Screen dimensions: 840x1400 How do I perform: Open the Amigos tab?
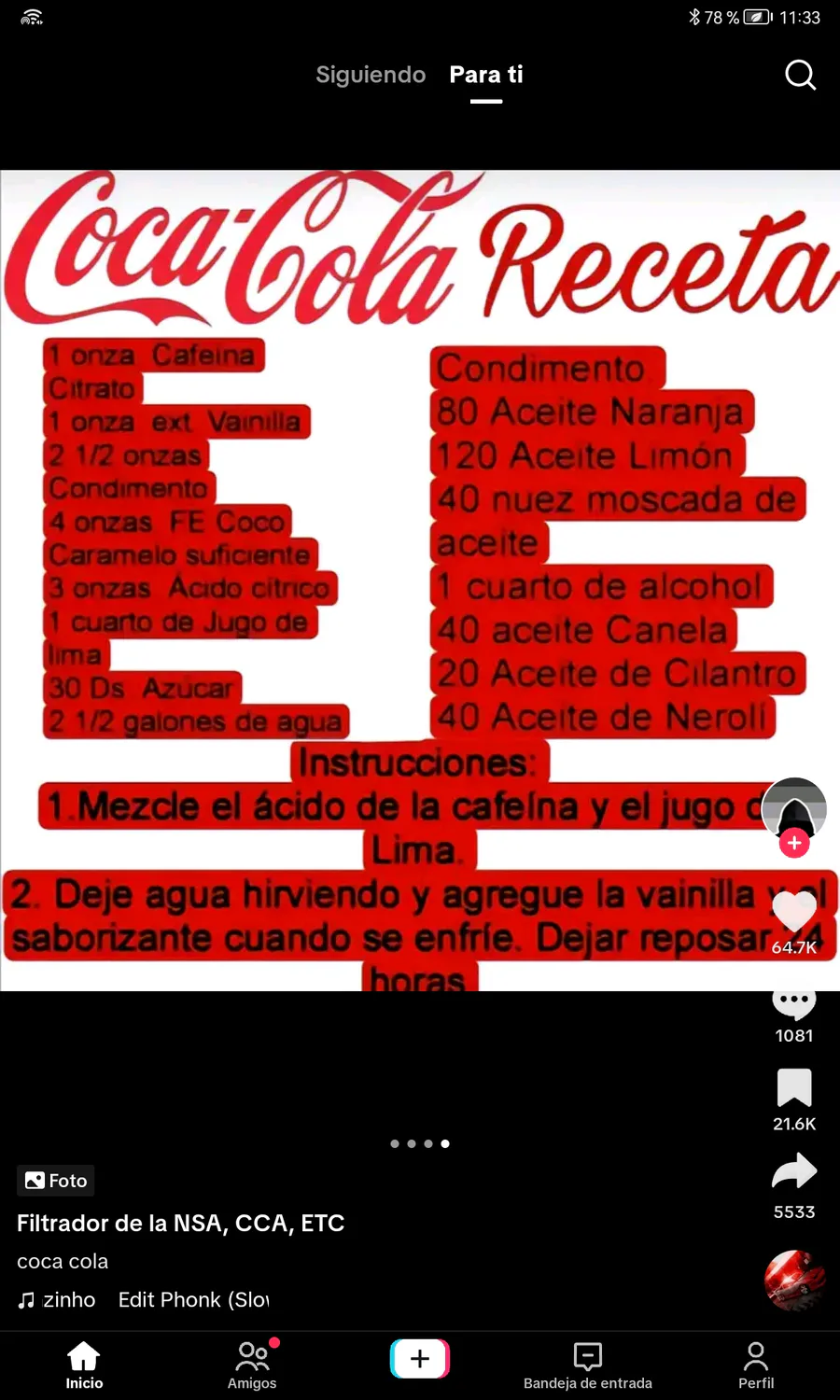coord(252,1365)
